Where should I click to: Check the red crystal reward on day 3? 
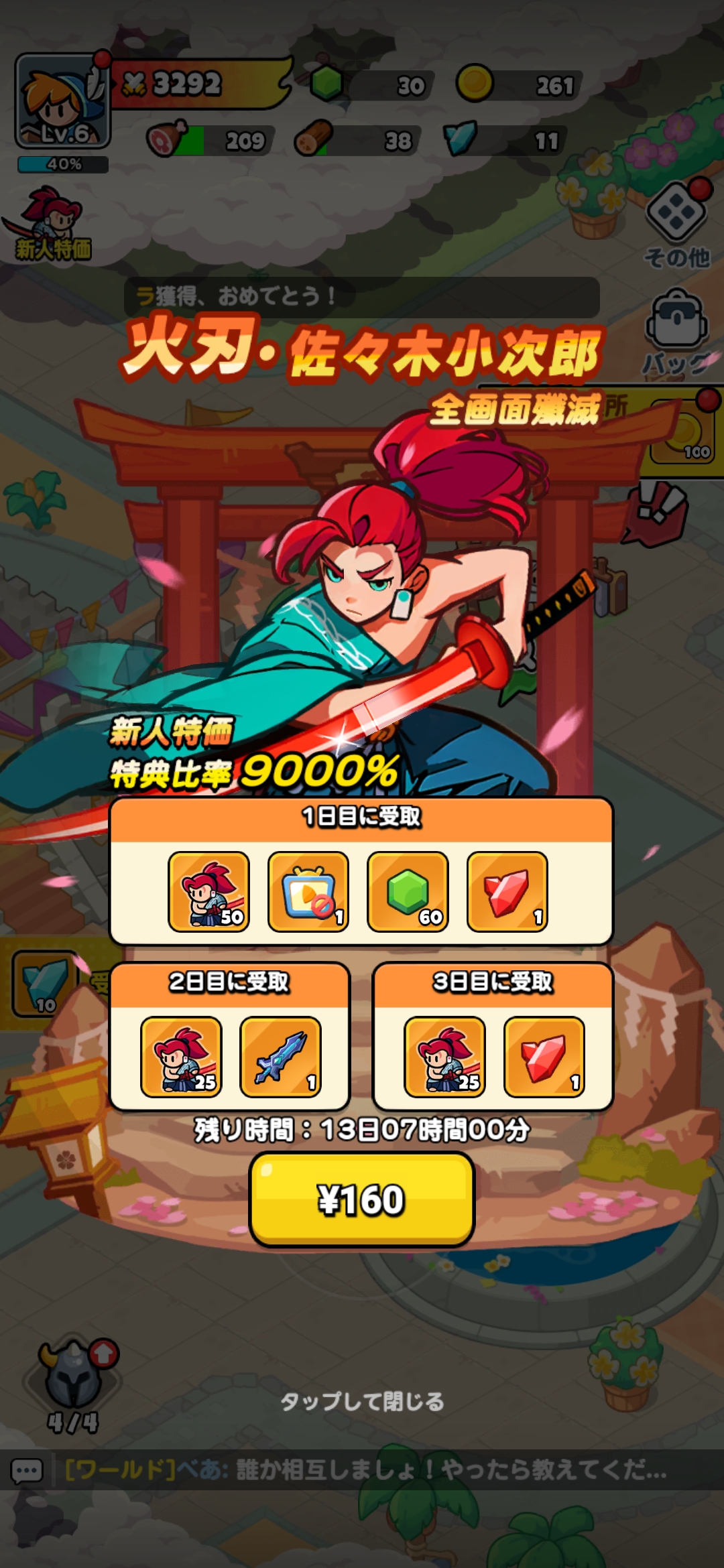[544, 1057]
